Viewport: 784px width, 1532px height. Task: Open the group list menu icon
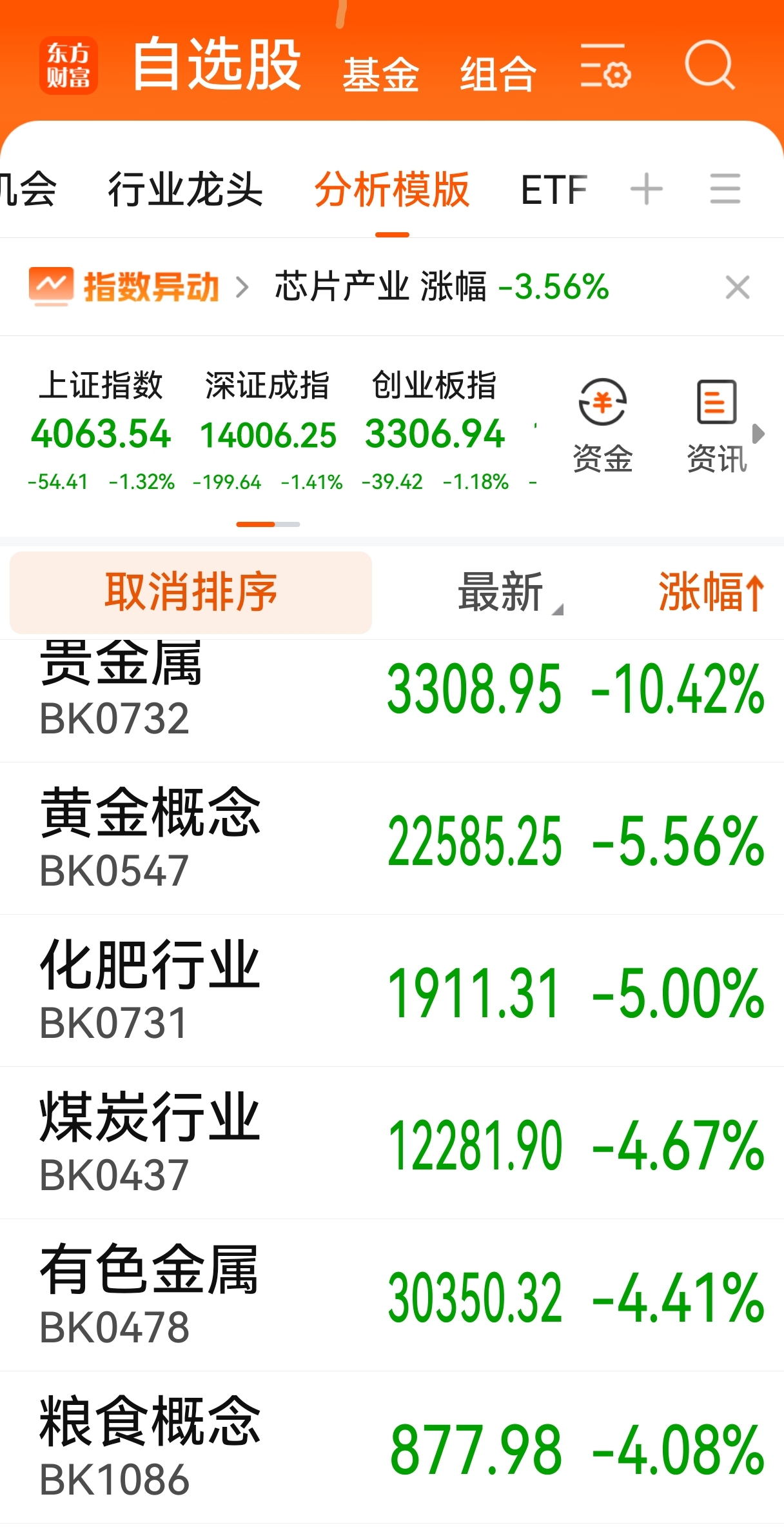725,189
